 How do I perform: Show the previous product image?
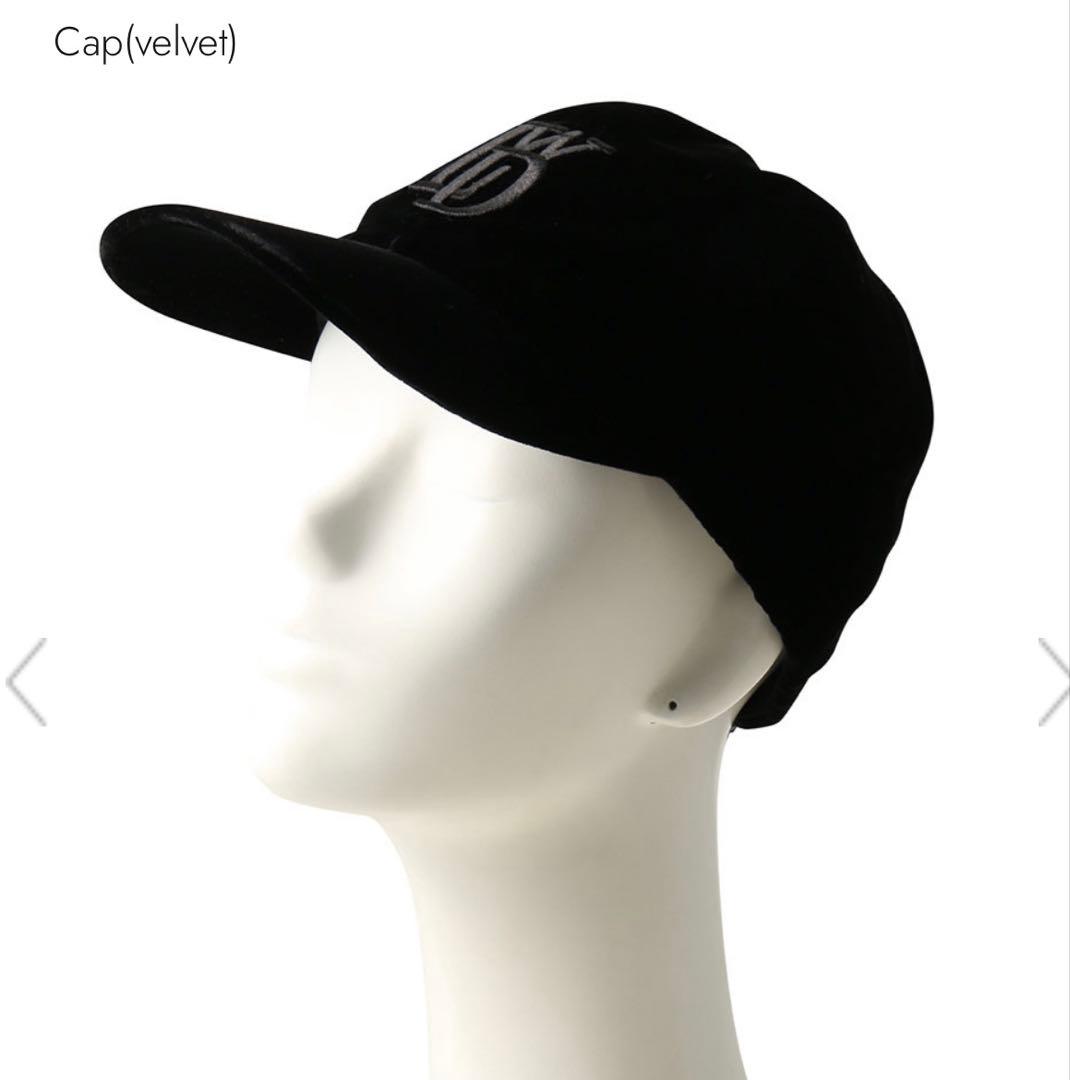(26, 682)
